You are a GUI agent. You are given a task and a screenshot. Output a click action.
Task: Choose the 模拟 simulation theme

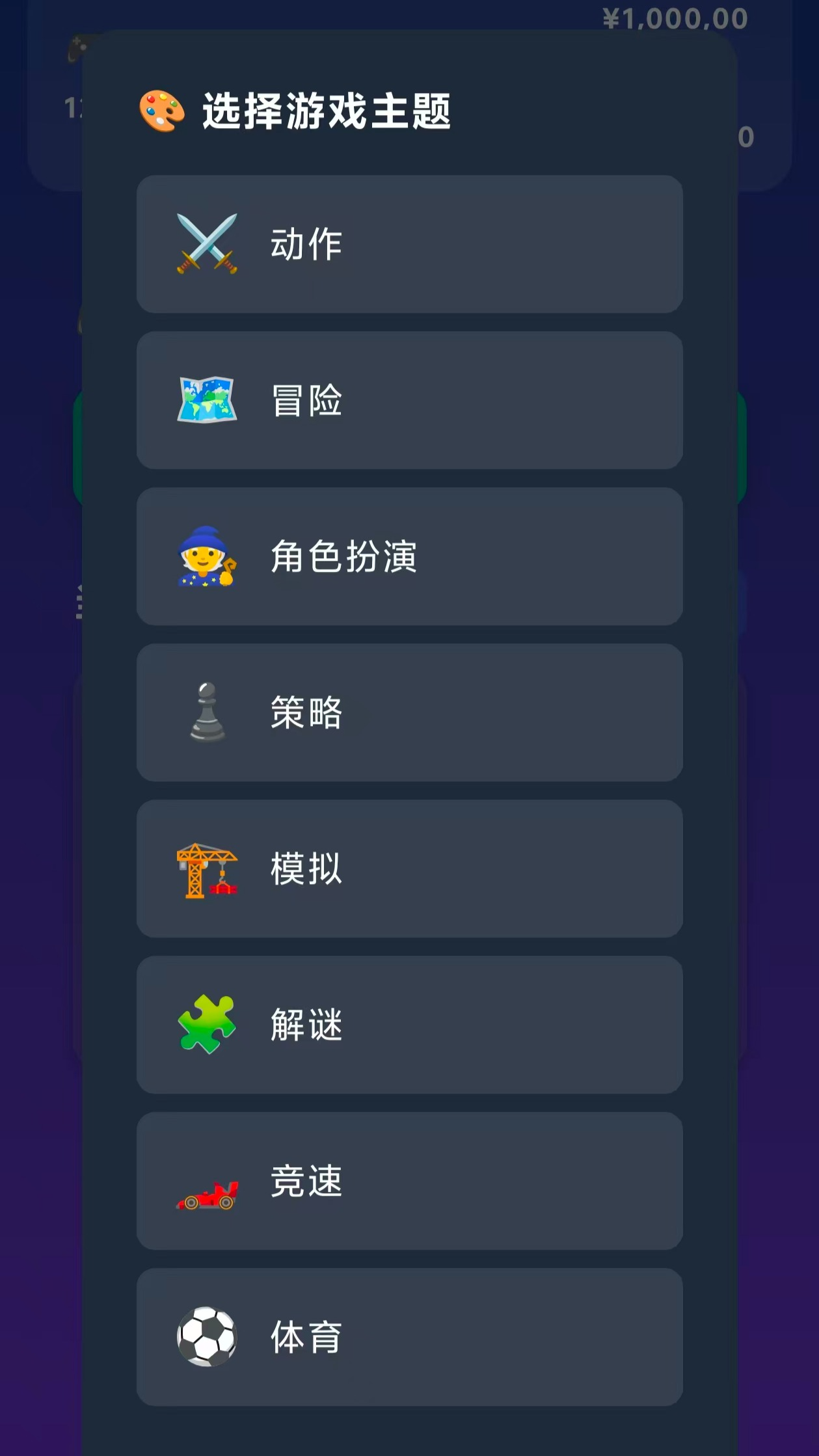pos(409,869)
